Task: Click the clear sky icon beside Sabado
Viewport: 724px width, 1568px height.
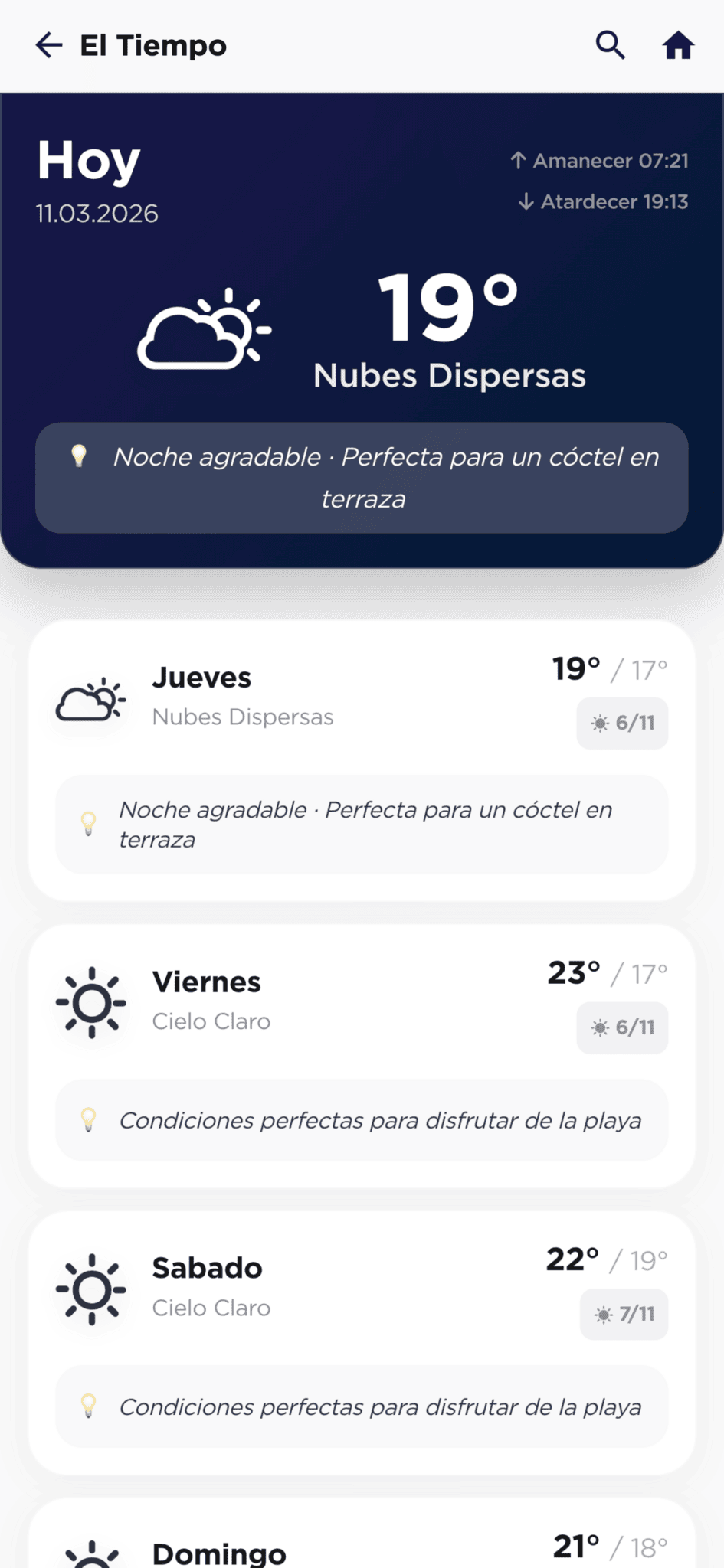Action: [x=92, y=1289]
